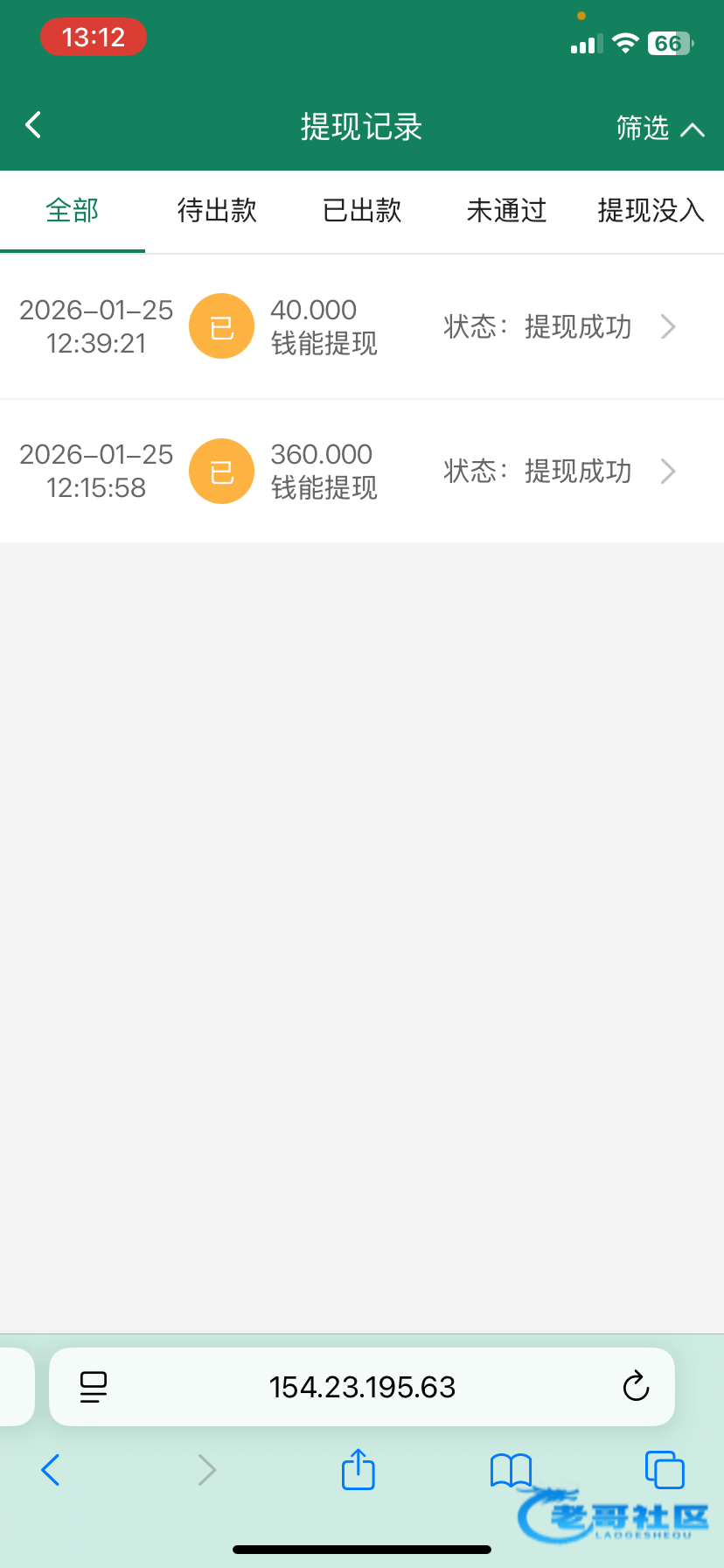
Task: View the 360.000 withdrawal record details
Action: pyautogui.click(x=362, y=472)
